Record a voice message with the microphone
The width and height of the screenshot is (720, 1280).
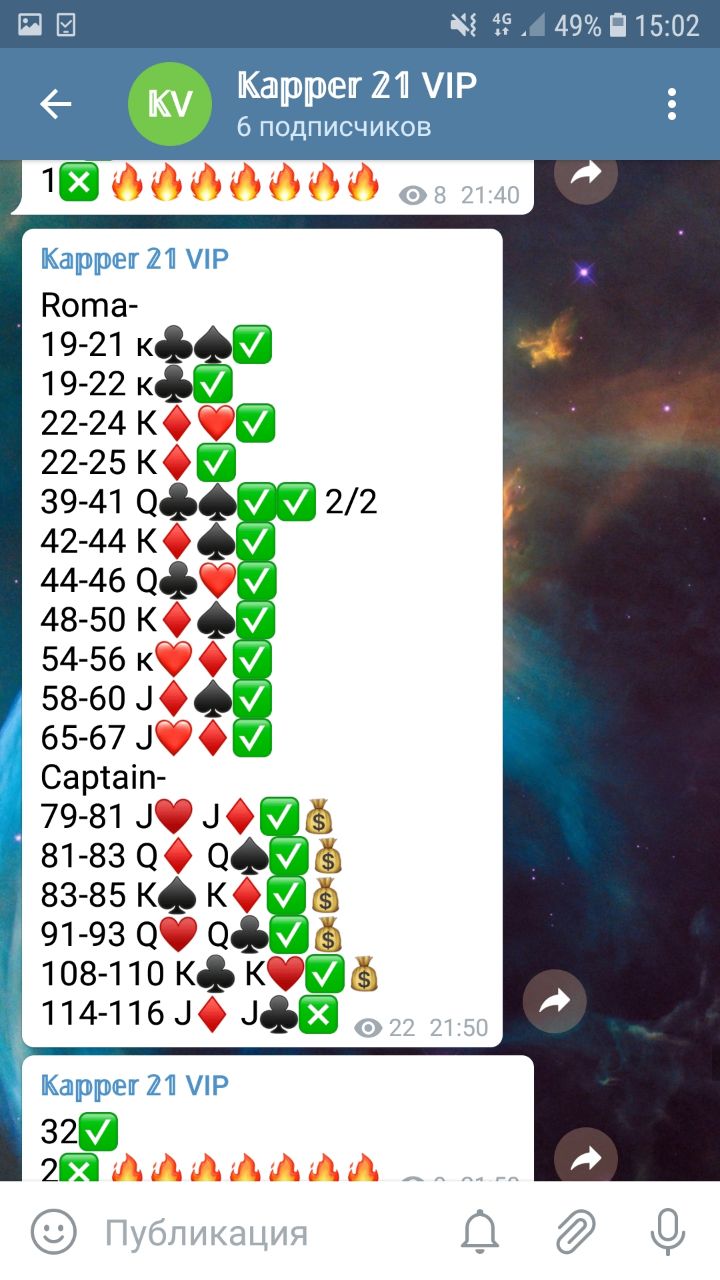(667, 1232)
